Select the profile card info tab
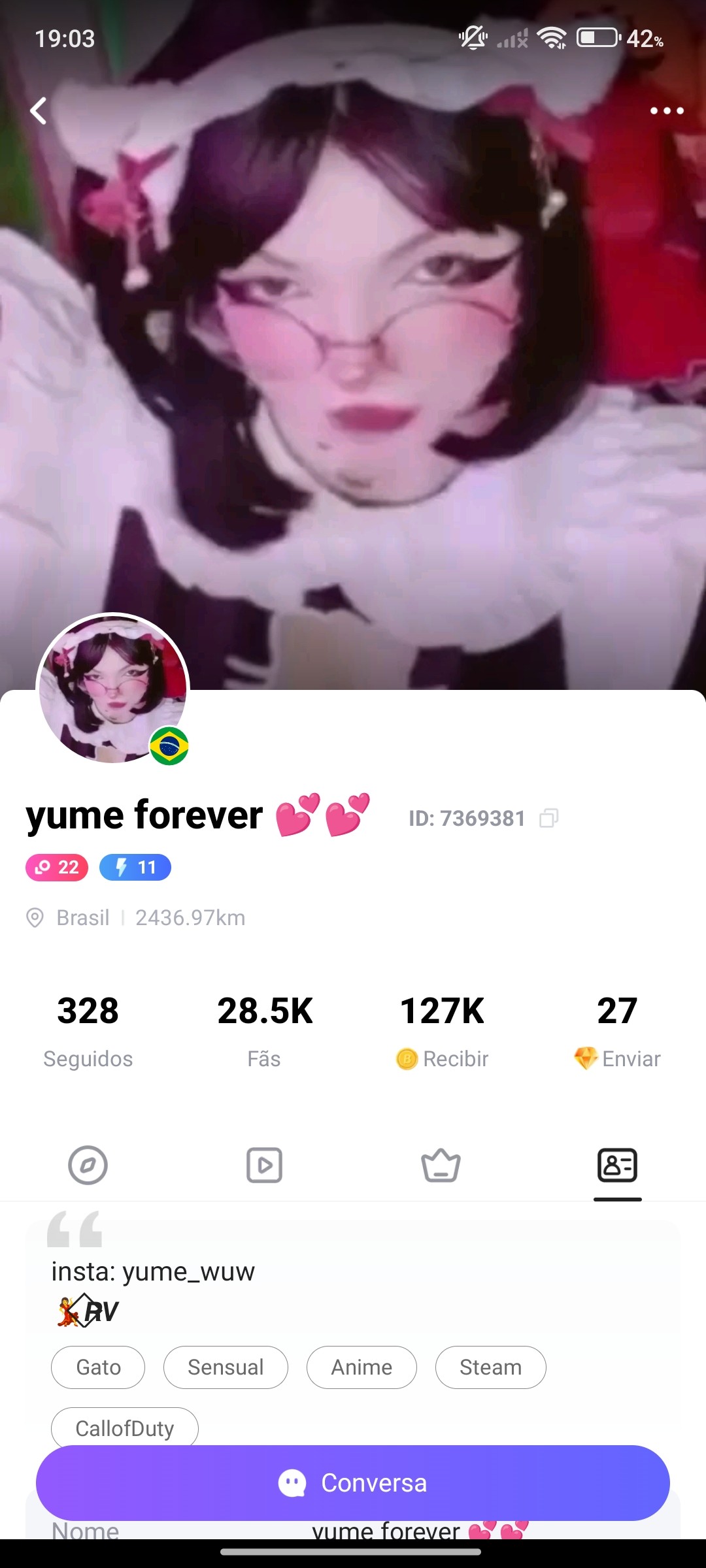706x1568 pixels. click(x=617, y=1165)
